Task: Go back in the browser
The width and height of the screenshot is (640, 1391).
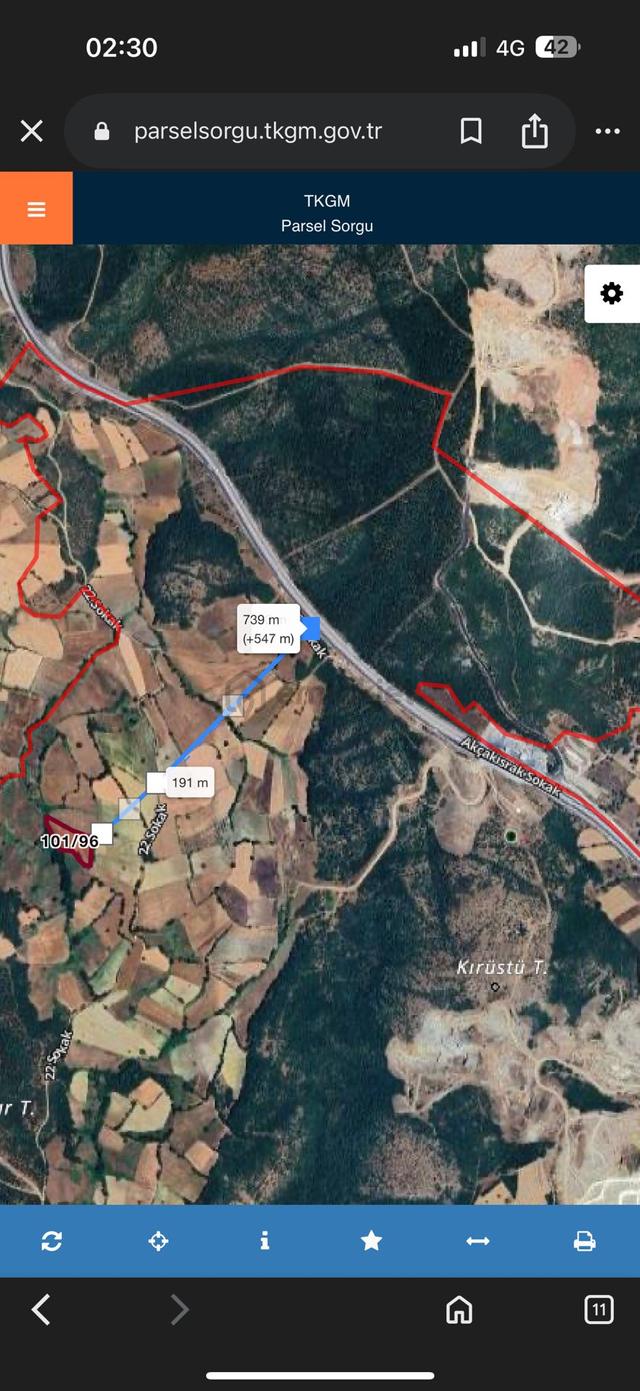Action: (x=41, y=1309)
